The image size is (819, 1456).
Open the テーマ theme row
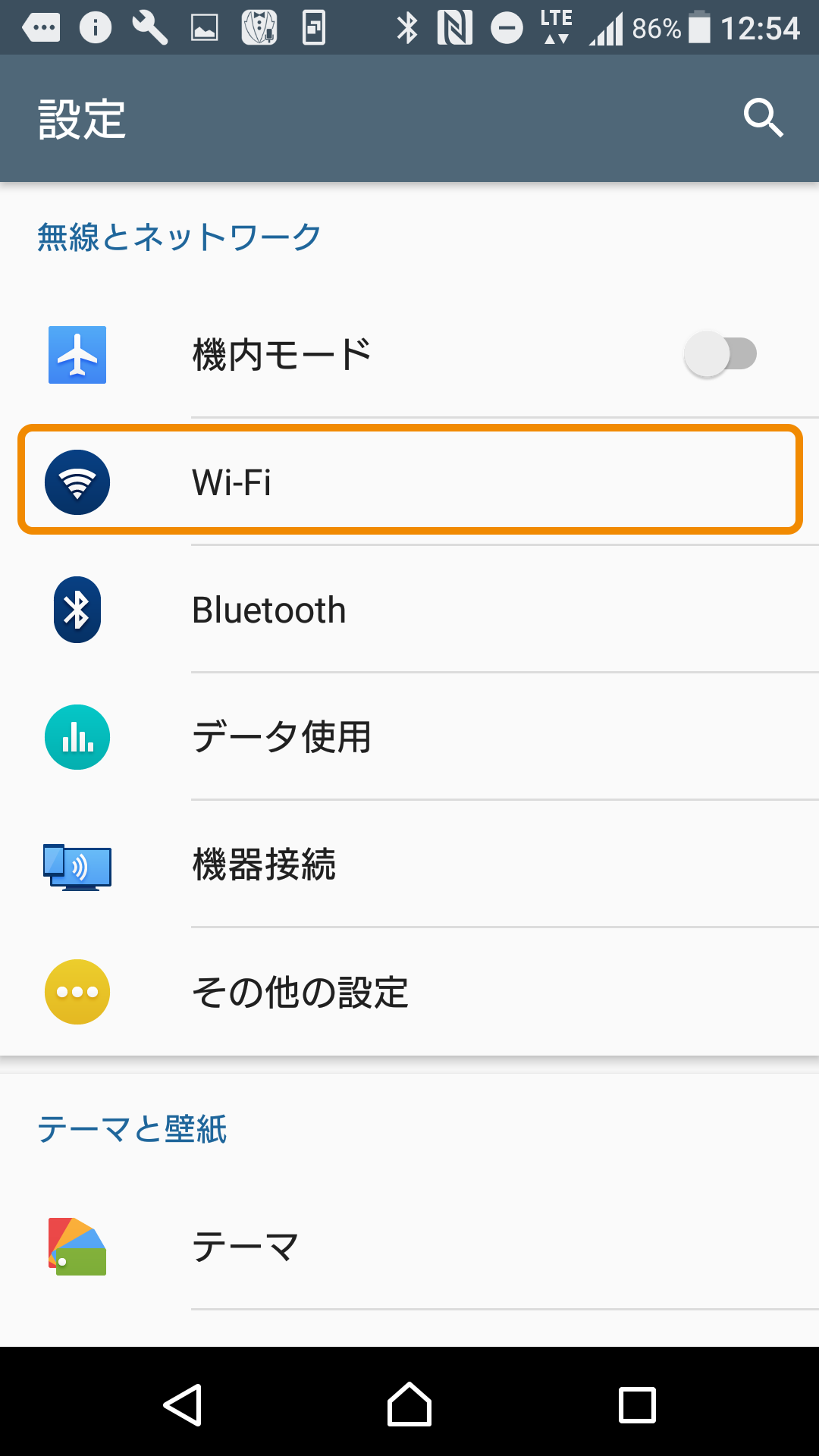click(409, 1246)
